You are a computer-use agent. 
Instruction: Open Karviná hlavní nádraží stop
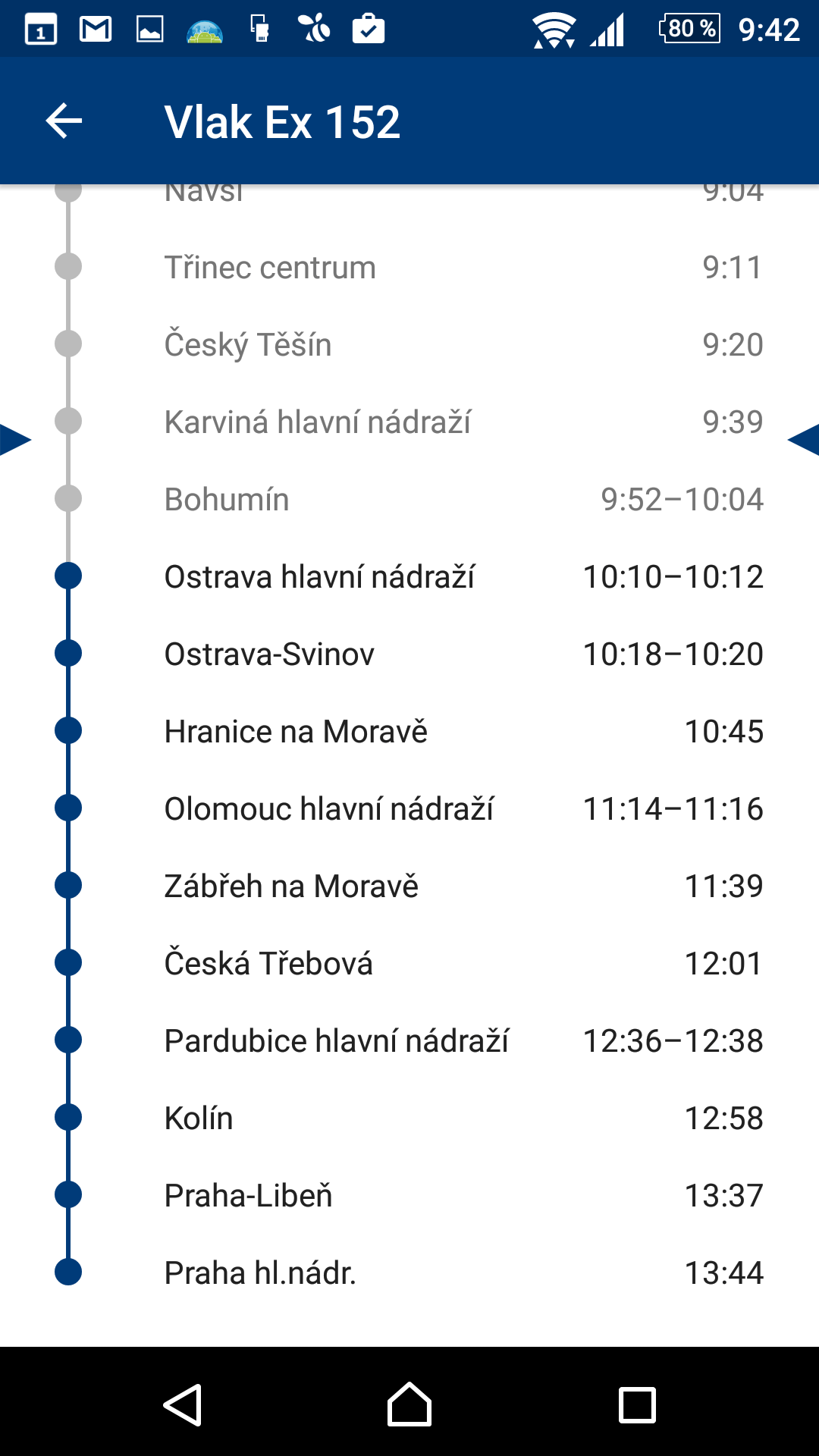409,422
